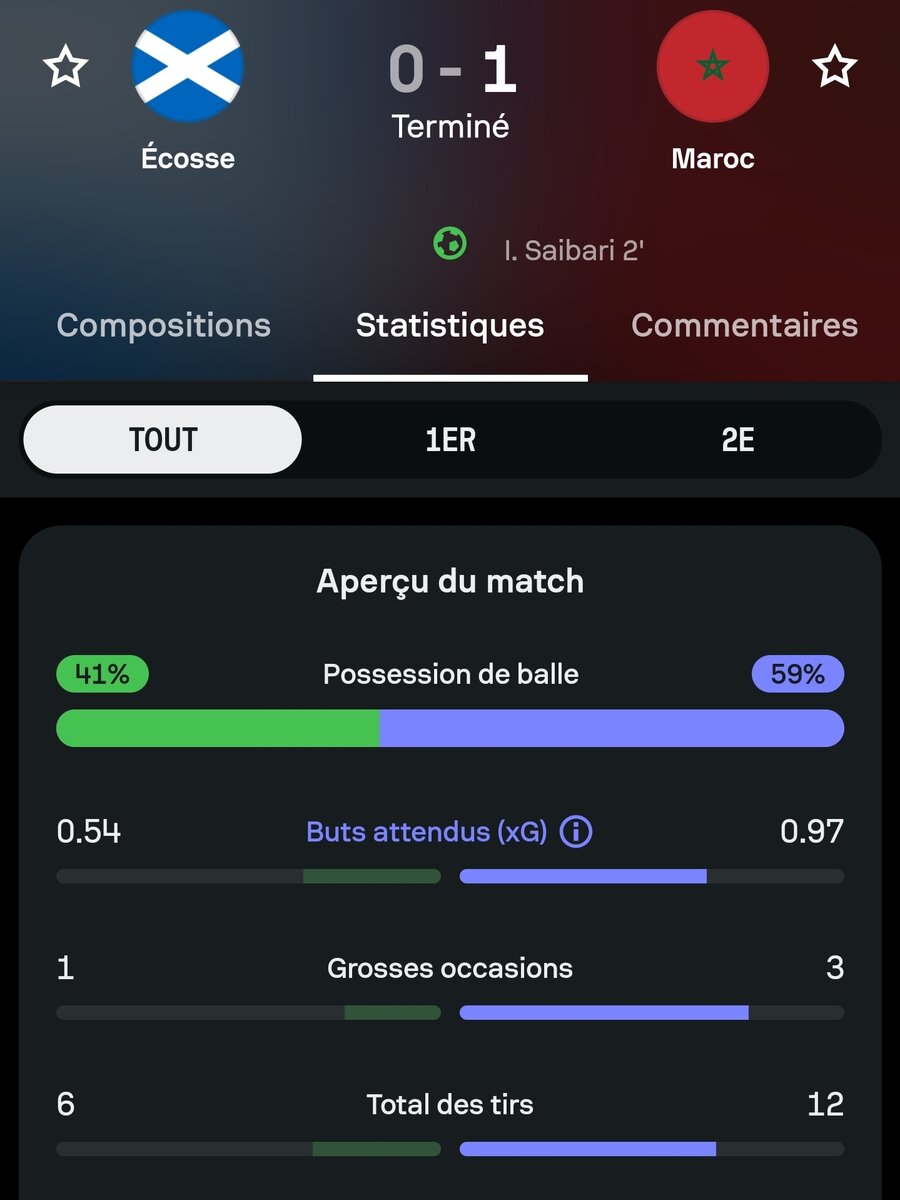Switch to the Commentaires tab
Image resolution: width=900 pixels, height=1200 pixels.
(745, 325)
